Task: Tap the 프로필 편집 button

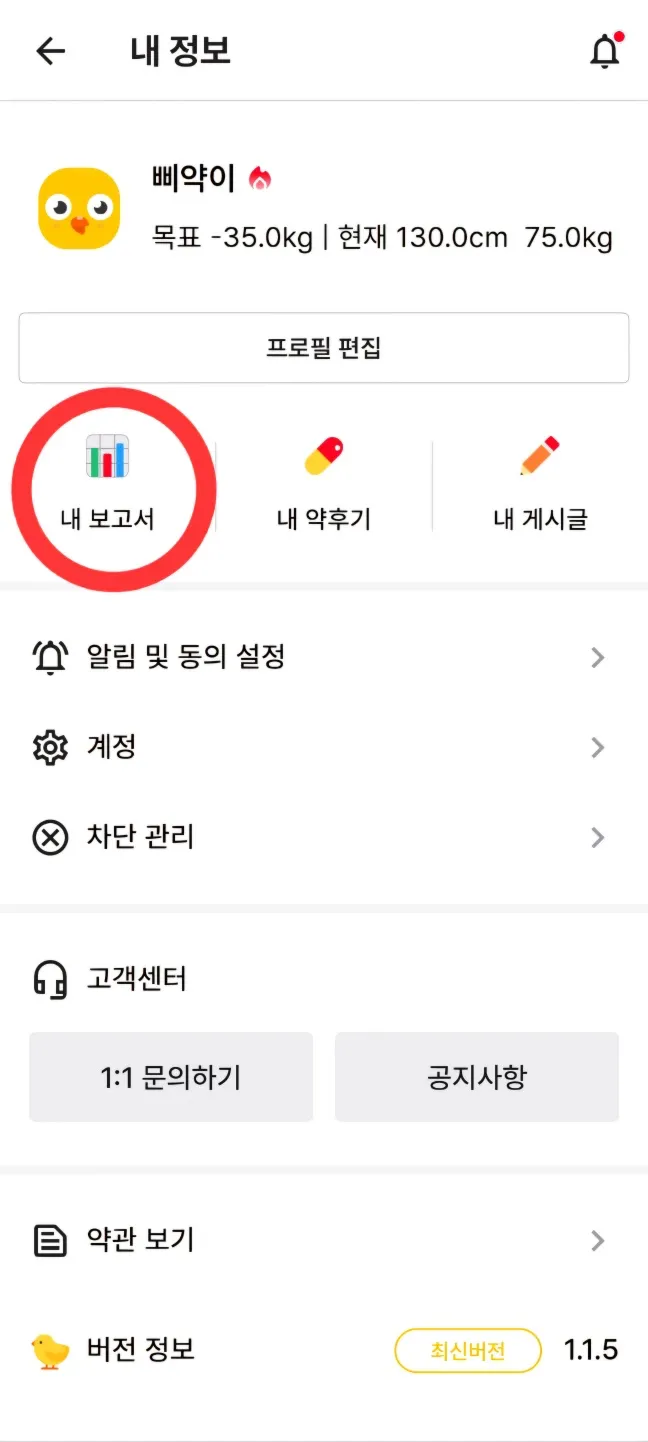Action: [x=324, y=348]
